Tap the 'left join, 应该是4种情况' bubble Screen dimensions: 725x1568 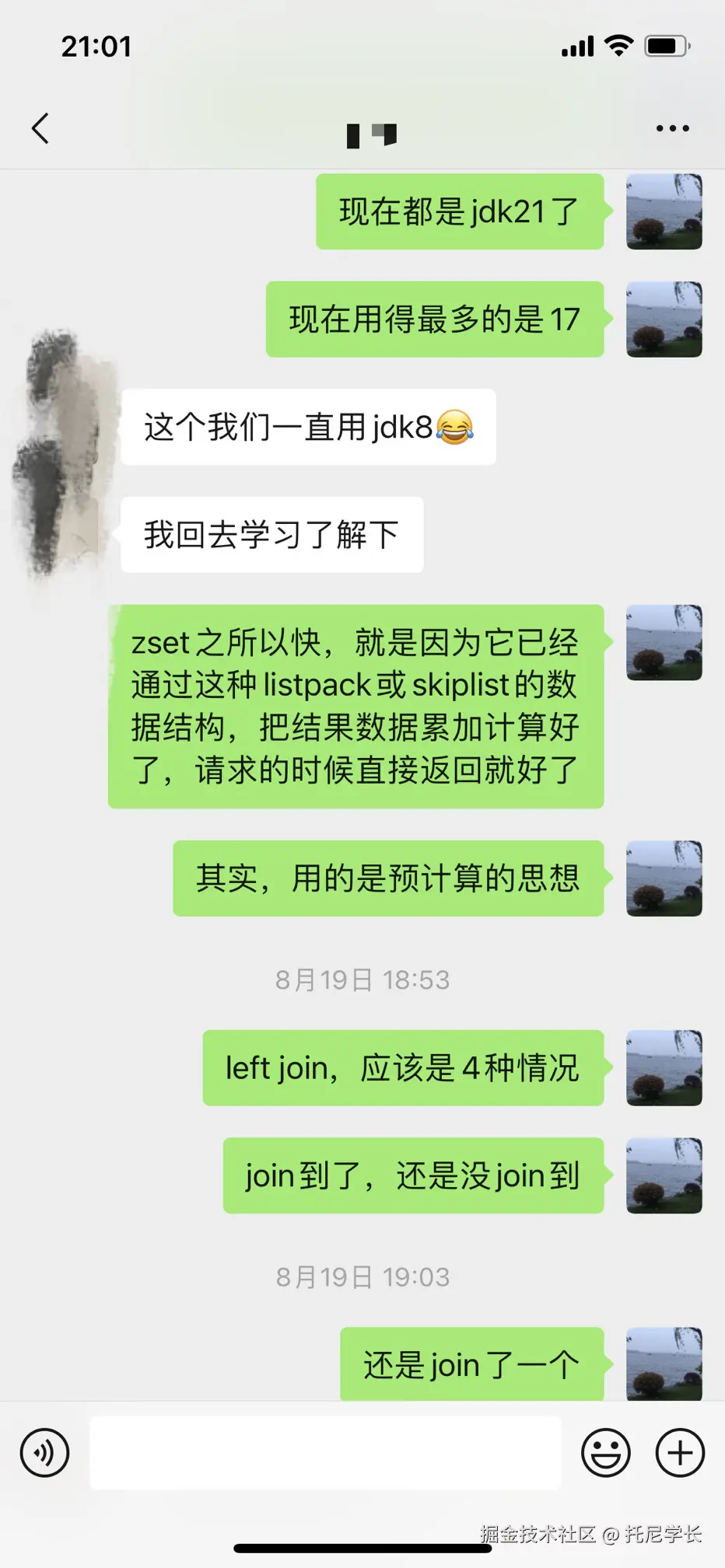pyautogui.click(x=401, y=1068)
